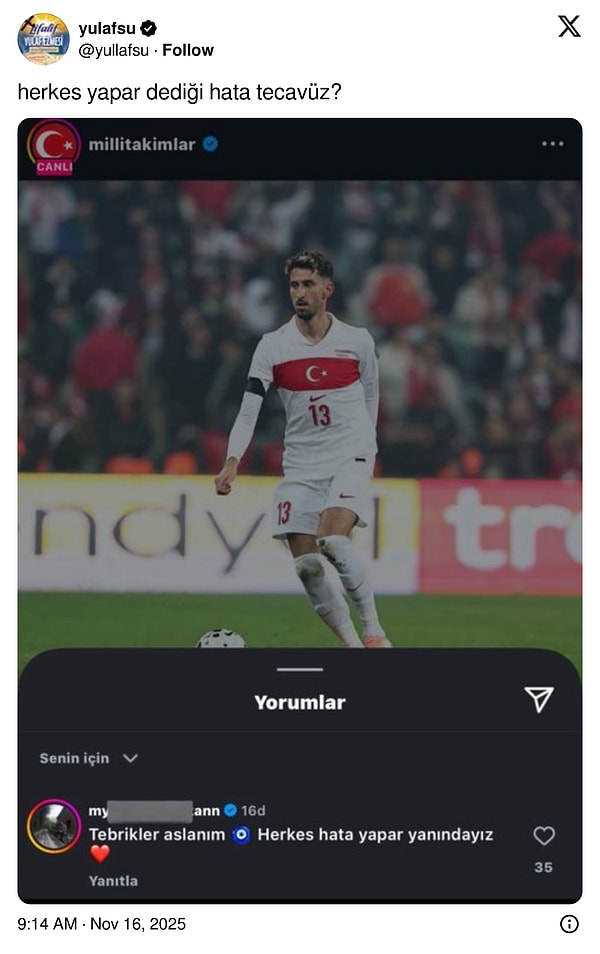Open the info icon beside the date
The image size is (600, 954).
(569, 924)
